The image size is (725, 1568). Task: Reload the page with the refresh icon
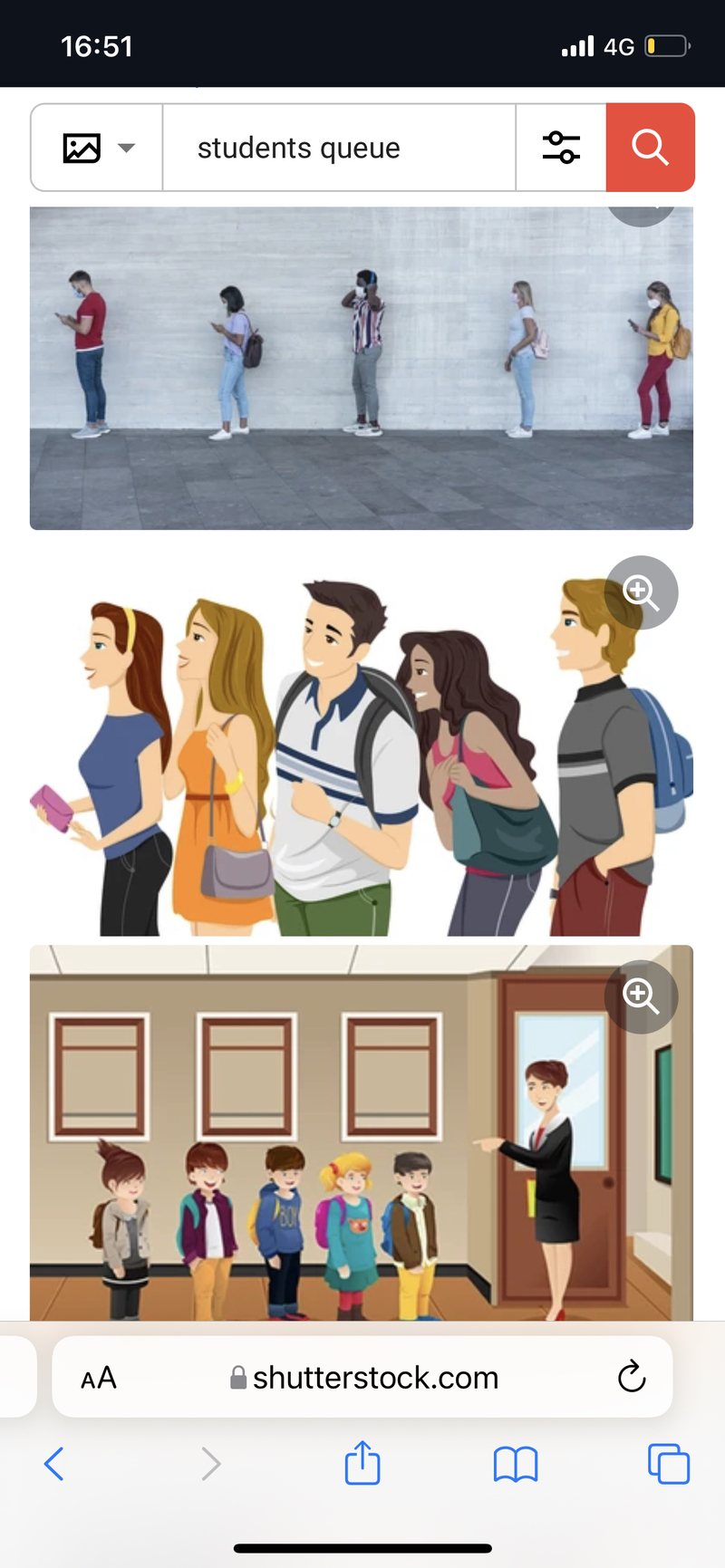(x=632, y=1378)
